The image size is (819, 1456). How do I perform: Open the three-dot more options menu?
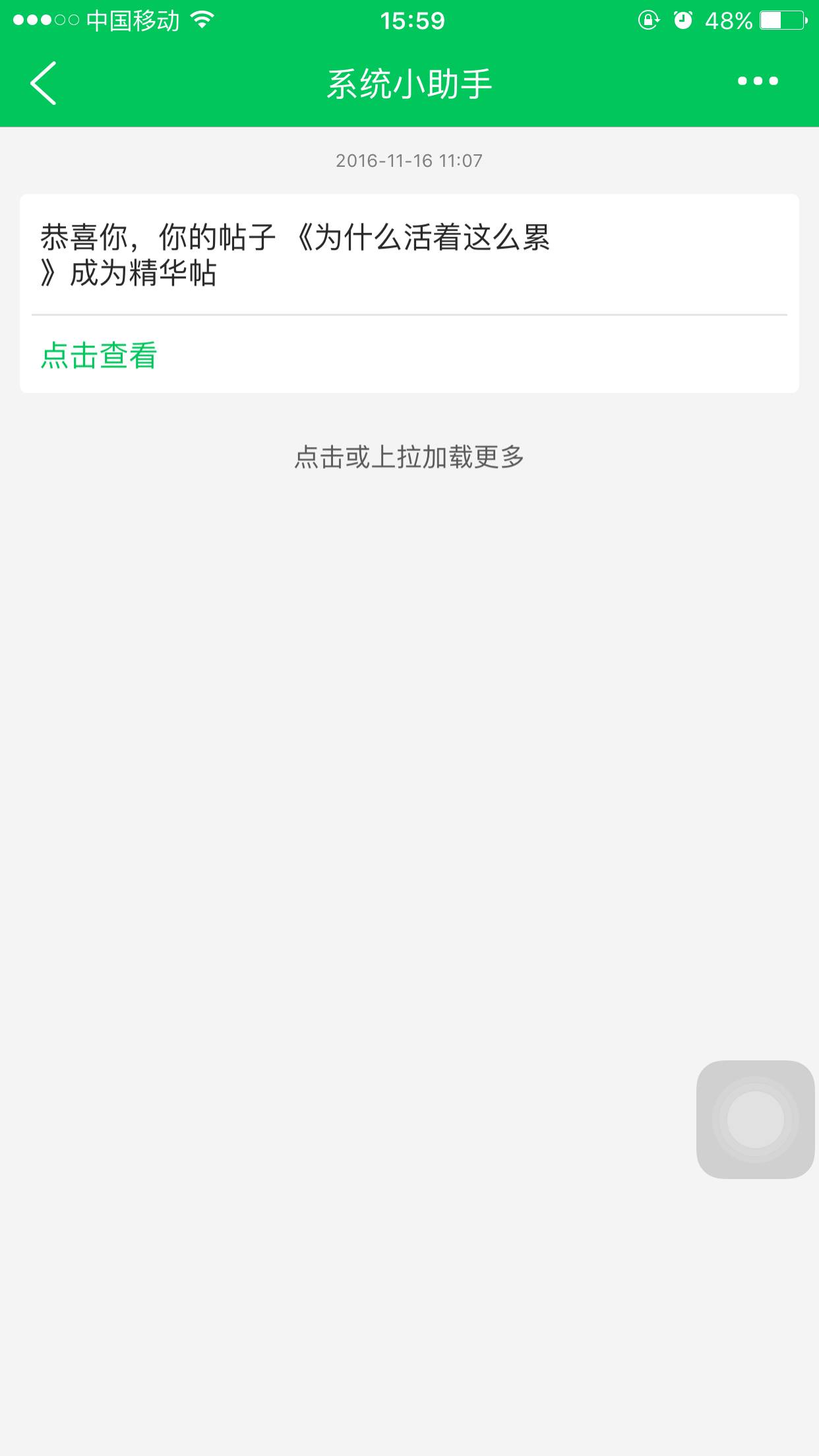[x=758, y=81]
